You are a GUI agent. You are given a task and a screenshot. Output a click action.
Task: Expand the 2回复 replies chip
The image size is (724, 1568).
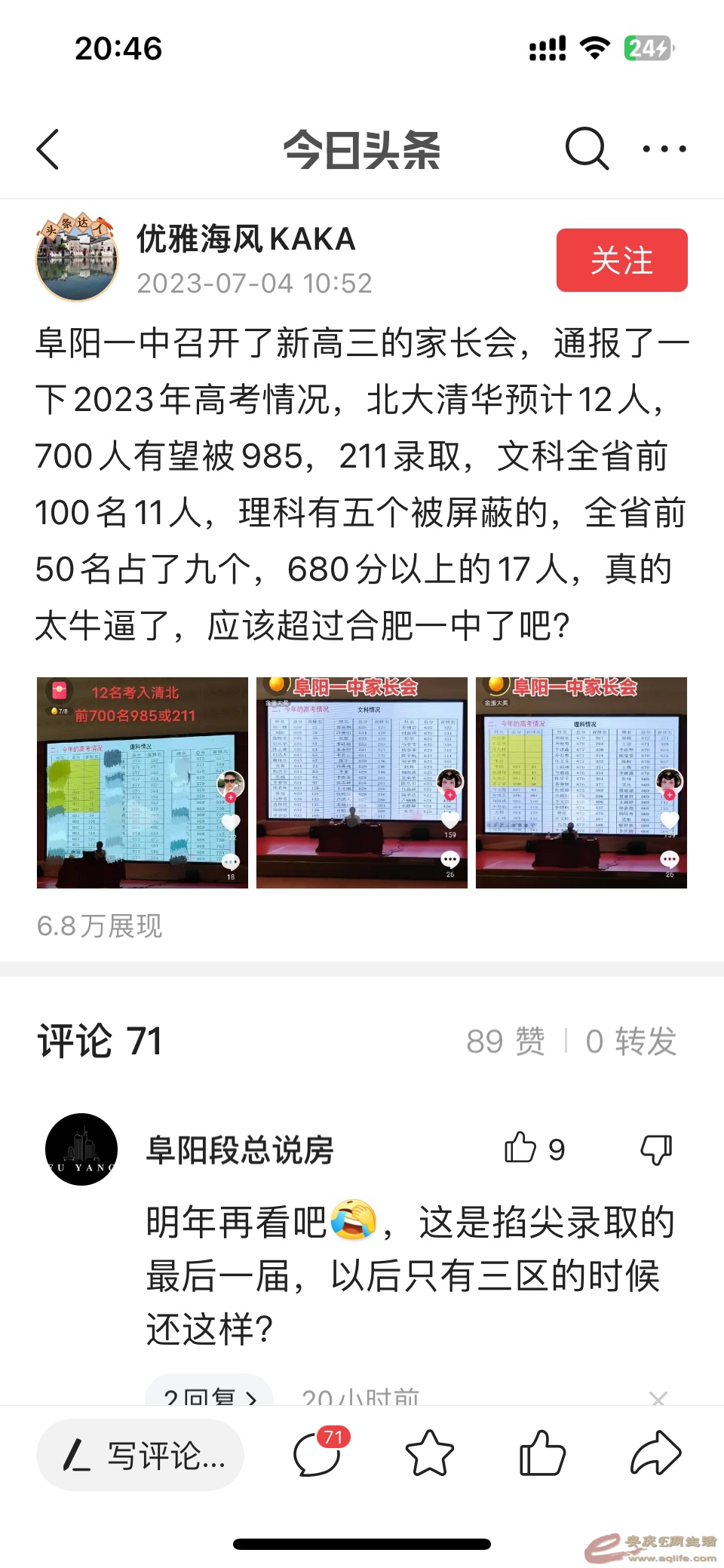coord(210,1394)
